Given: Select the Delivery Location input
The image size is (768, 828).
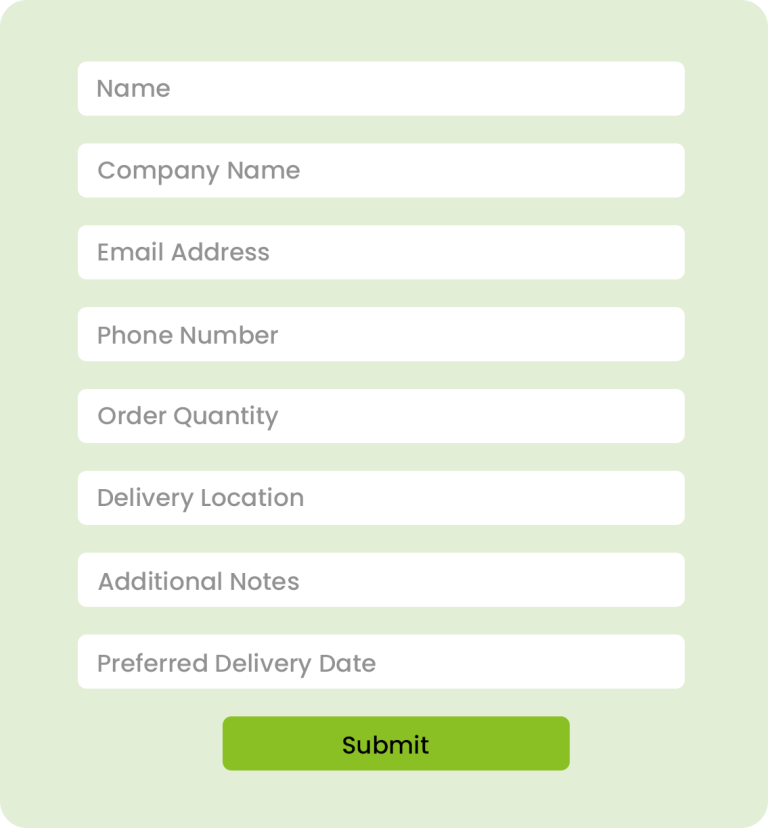Looking at the screenshot, I should click(x=381, y=498).
